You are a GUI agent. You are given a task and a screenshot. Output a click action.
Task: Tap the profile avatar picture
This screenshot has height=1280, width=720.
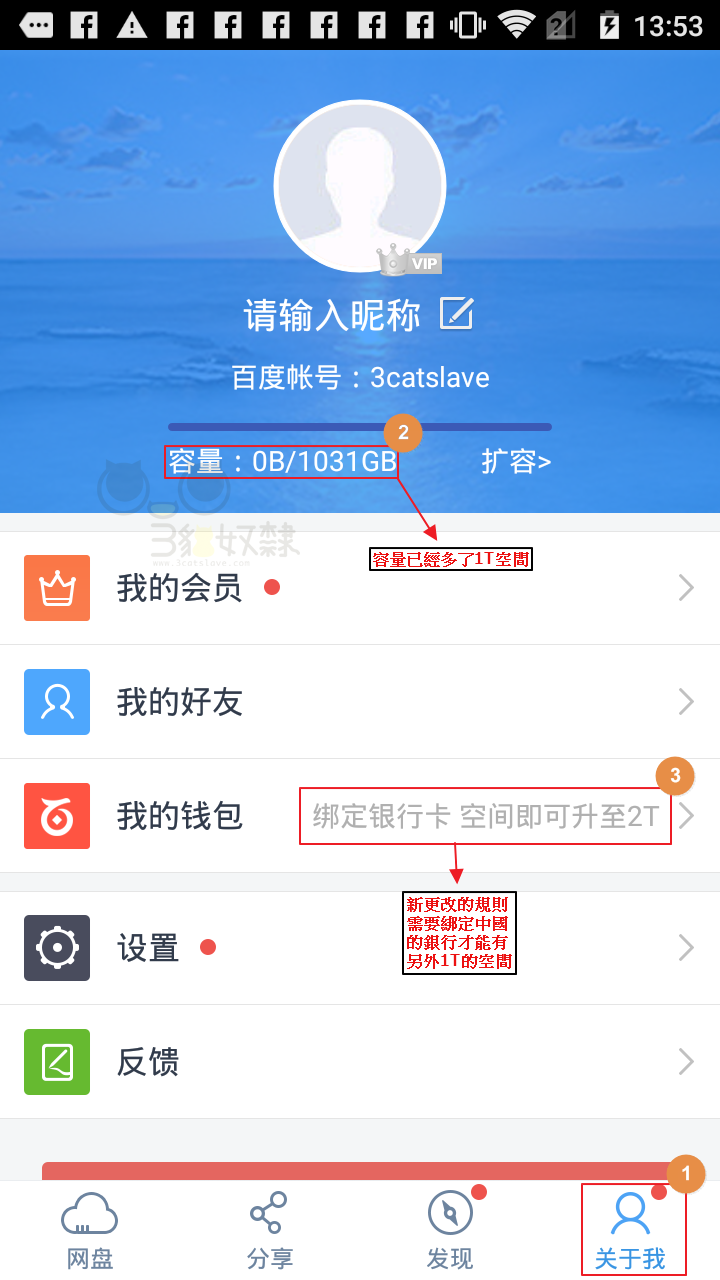[360, 186]
